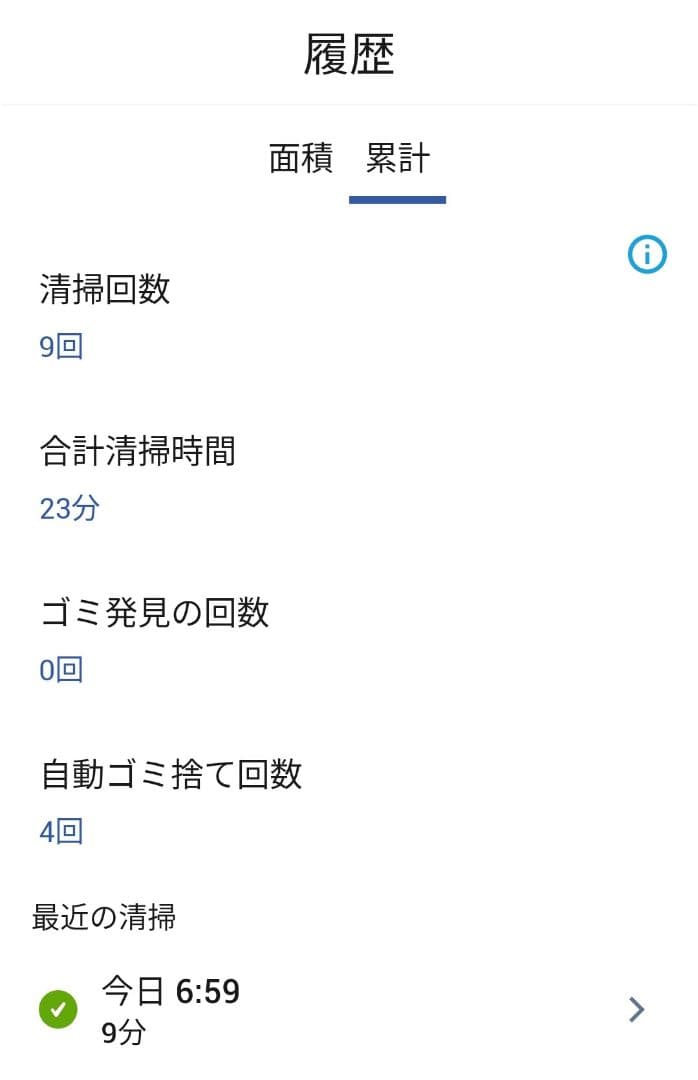This screenshot has width=698, height=1080.
Task: Open the info icon for statistics
Action: point(647,254)
